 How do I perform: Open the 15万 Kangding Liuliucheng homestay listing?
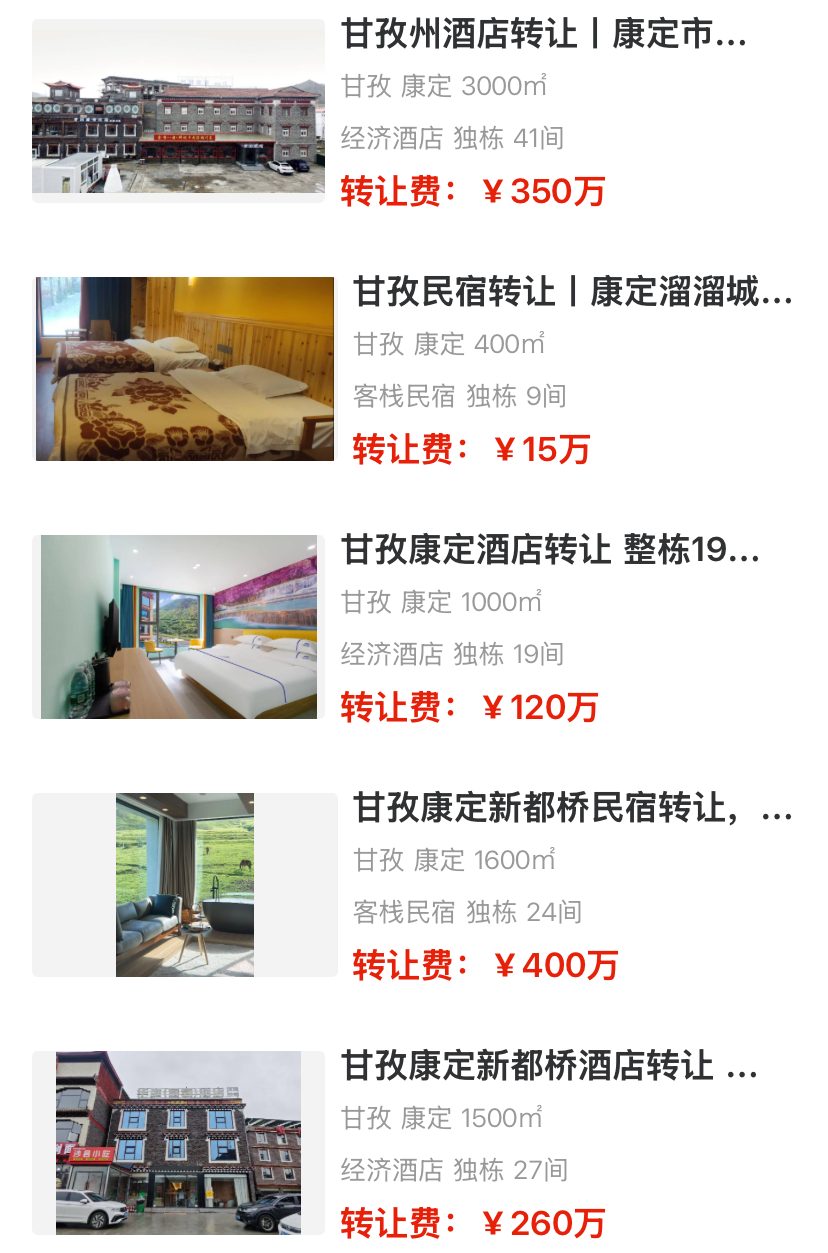572,293
